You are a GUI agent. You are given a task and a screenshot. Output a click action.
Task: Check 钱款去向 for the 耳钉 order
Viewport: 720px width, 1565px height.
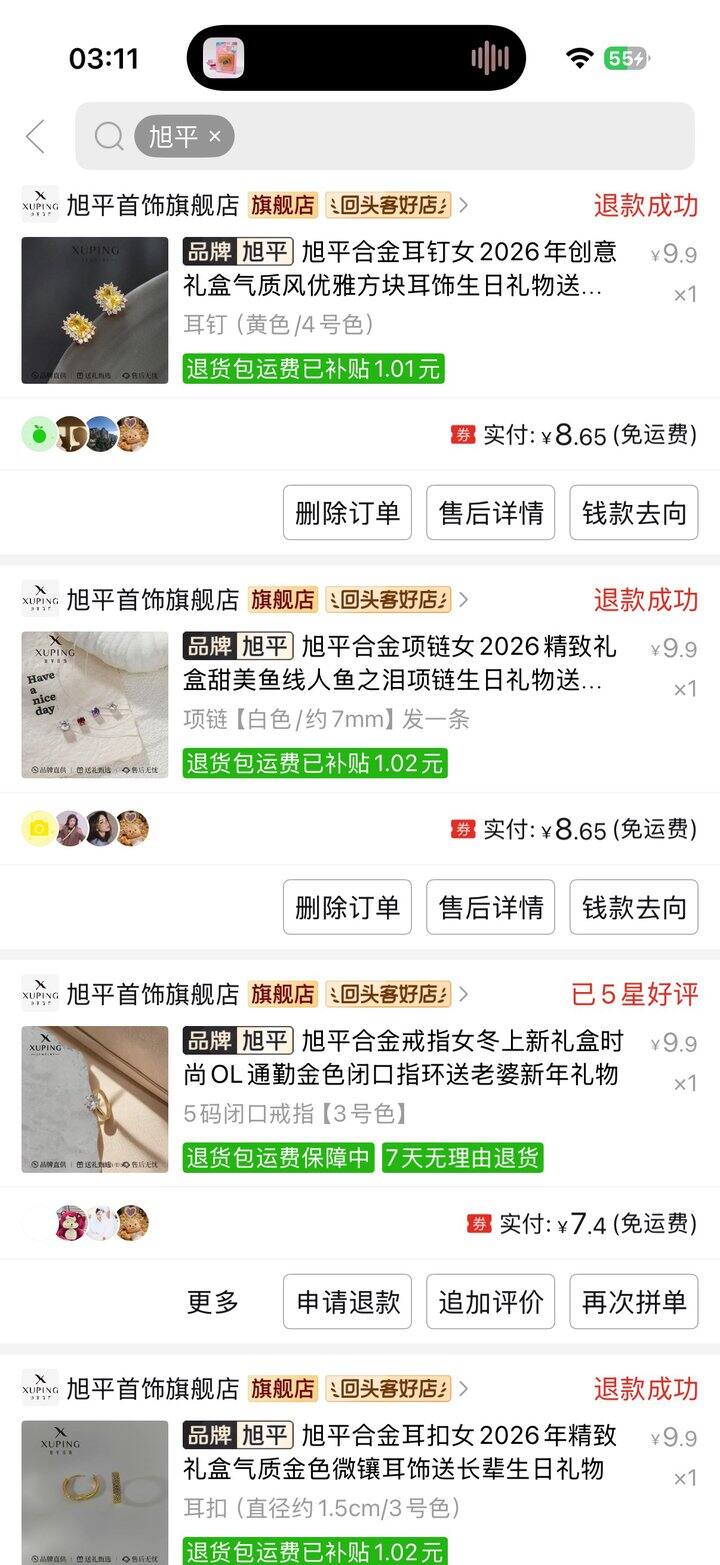tap(634, 513)
